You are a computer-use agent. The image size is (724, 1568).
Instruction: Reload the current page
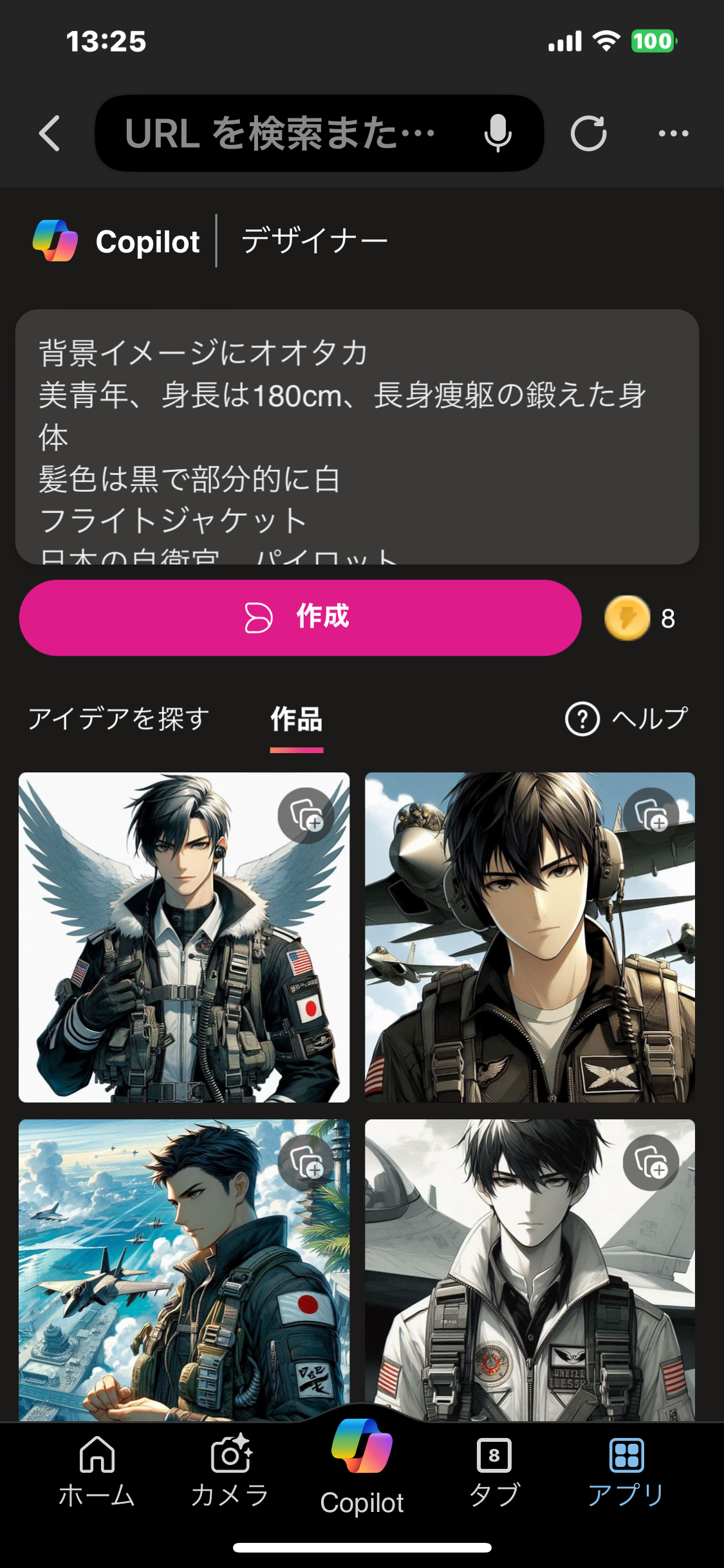pyautogui.click(x=588, y=134)
